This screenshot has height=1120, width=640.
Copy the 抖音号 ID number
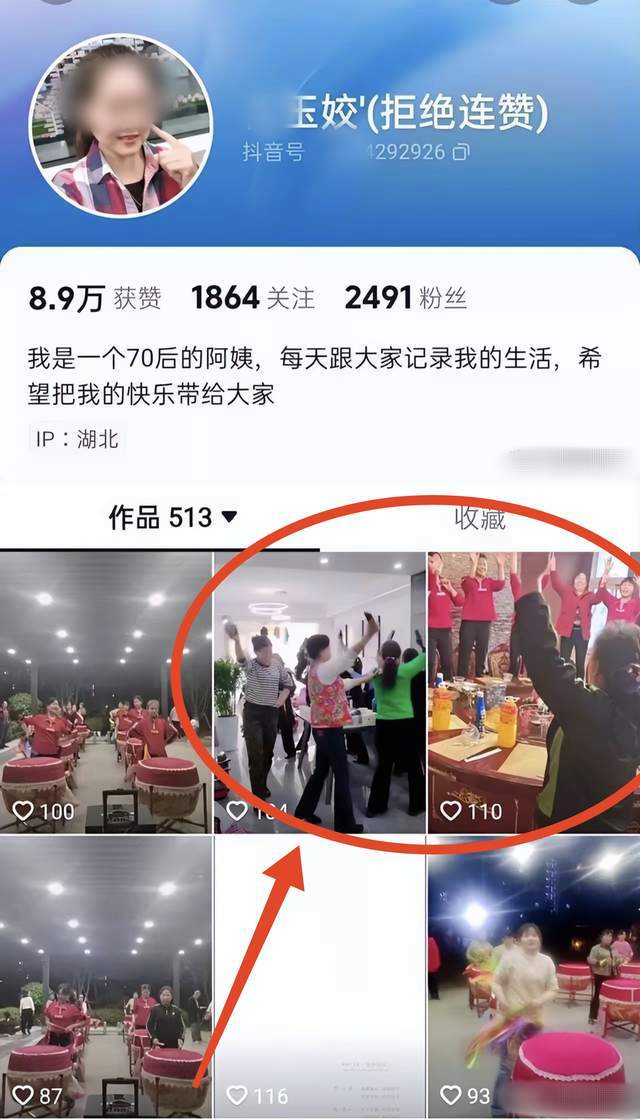point(462,153)
